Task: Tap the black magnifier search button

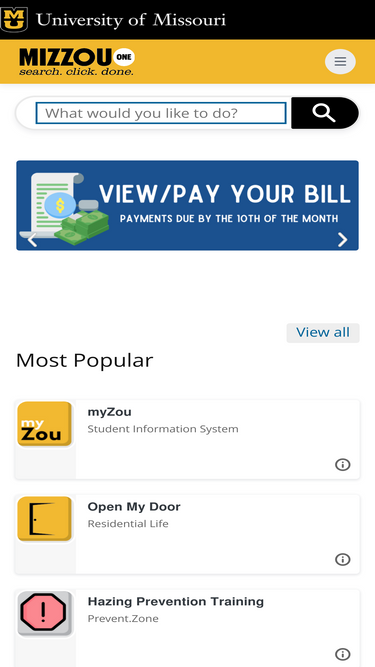Action: click(325, 113)
